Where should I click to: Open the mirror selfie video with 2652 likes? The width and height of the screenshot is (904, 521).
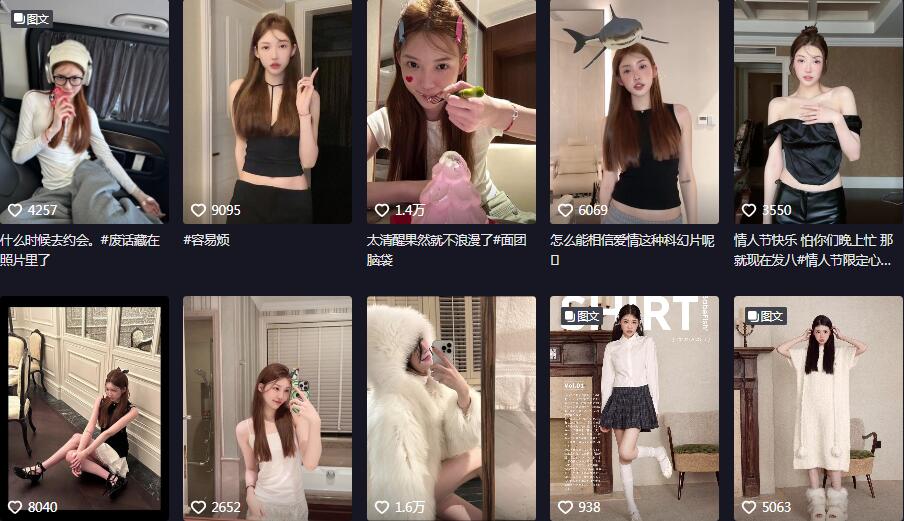[x=267, y=405]
